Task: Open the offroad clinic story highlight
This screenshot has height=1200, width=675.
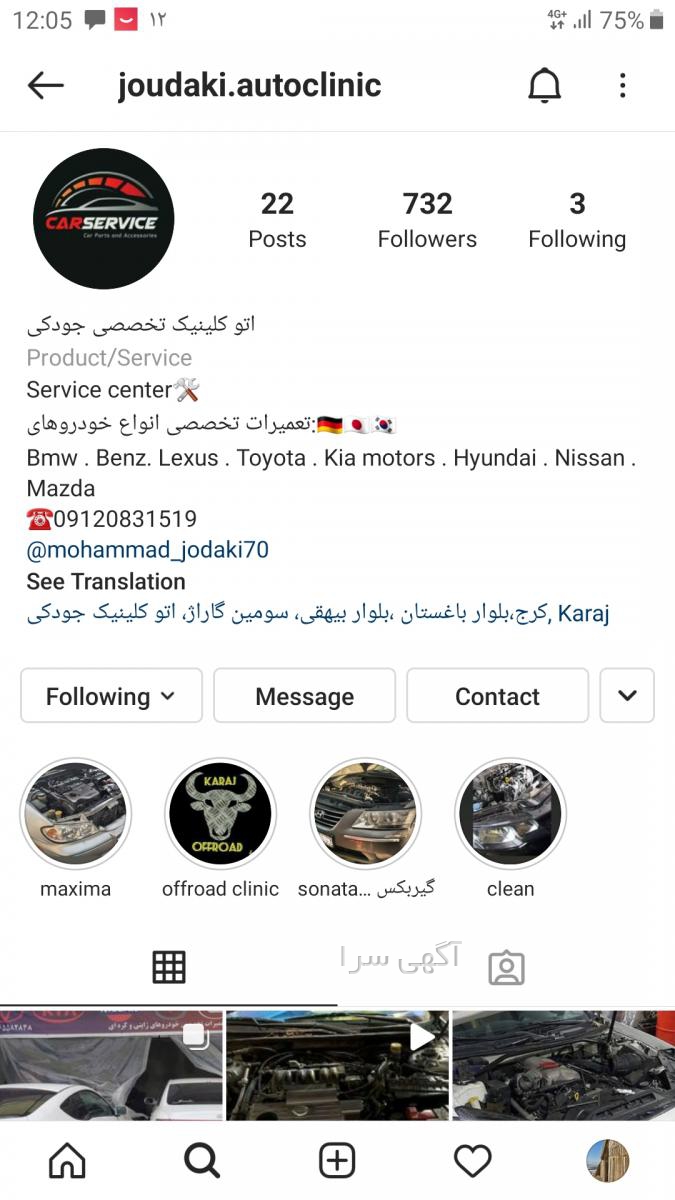Action: tap(220, 814)
